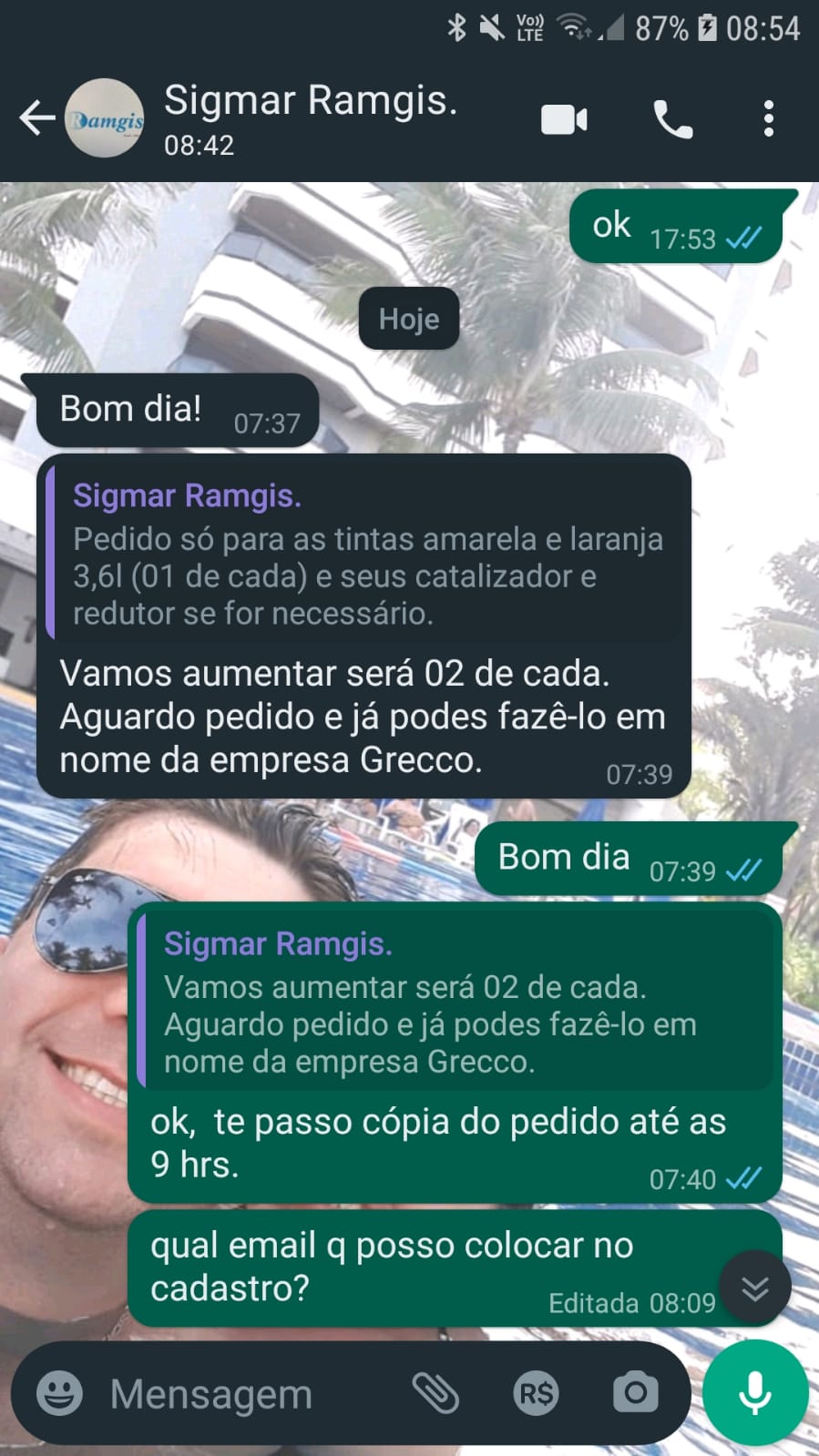819x1456 pixels.
Task: Focus the Mensagem text field
Action: (246, 1393)
